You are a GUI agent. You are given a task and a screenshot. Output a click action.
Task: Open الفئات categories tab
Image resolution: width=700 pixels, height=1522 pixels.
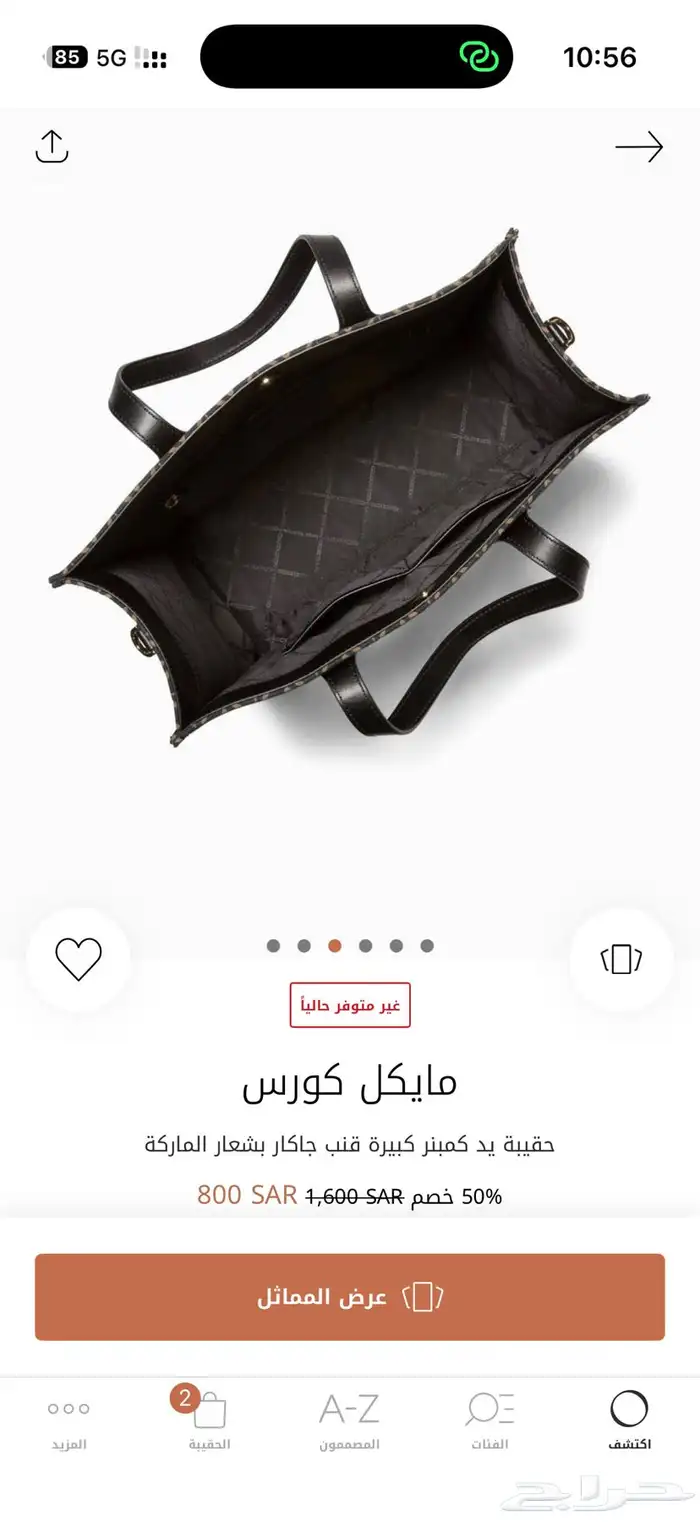tap(489, 1420)
